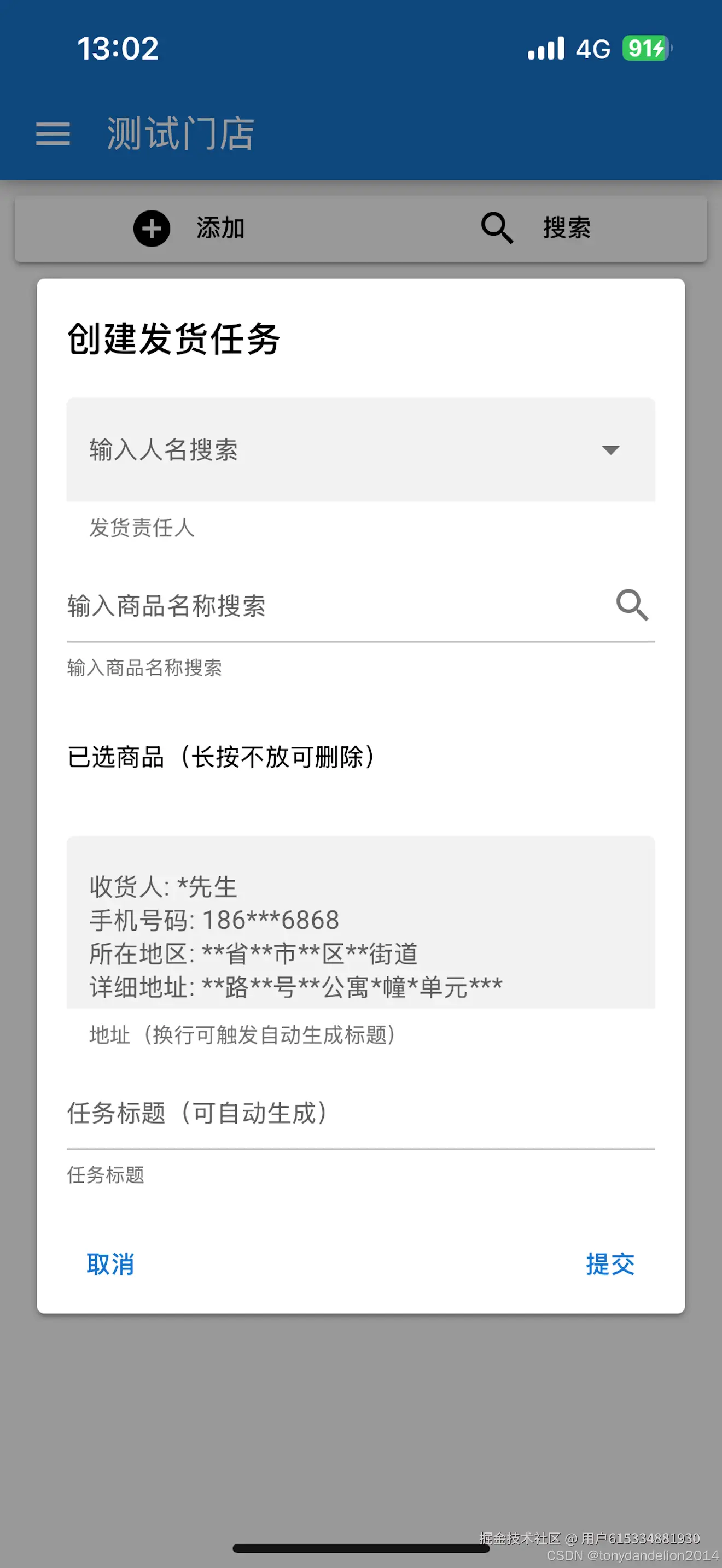722x1568 pixels.
Task: Click the 输入商品名称搜索 input field
Action: [x=304, y=606]
